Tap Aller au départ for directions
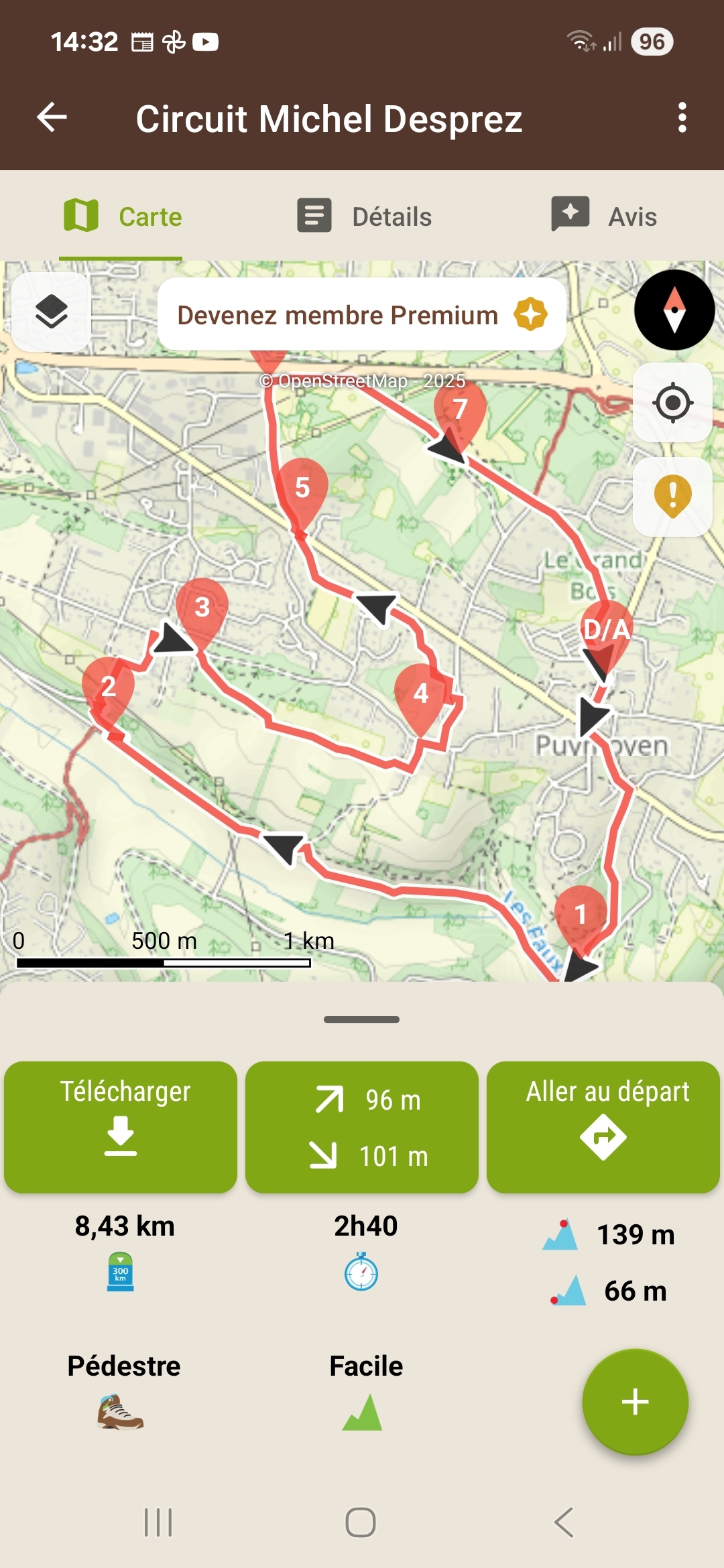The height and width of the screenshot is (1568, 724). [x=603, y=1126]
